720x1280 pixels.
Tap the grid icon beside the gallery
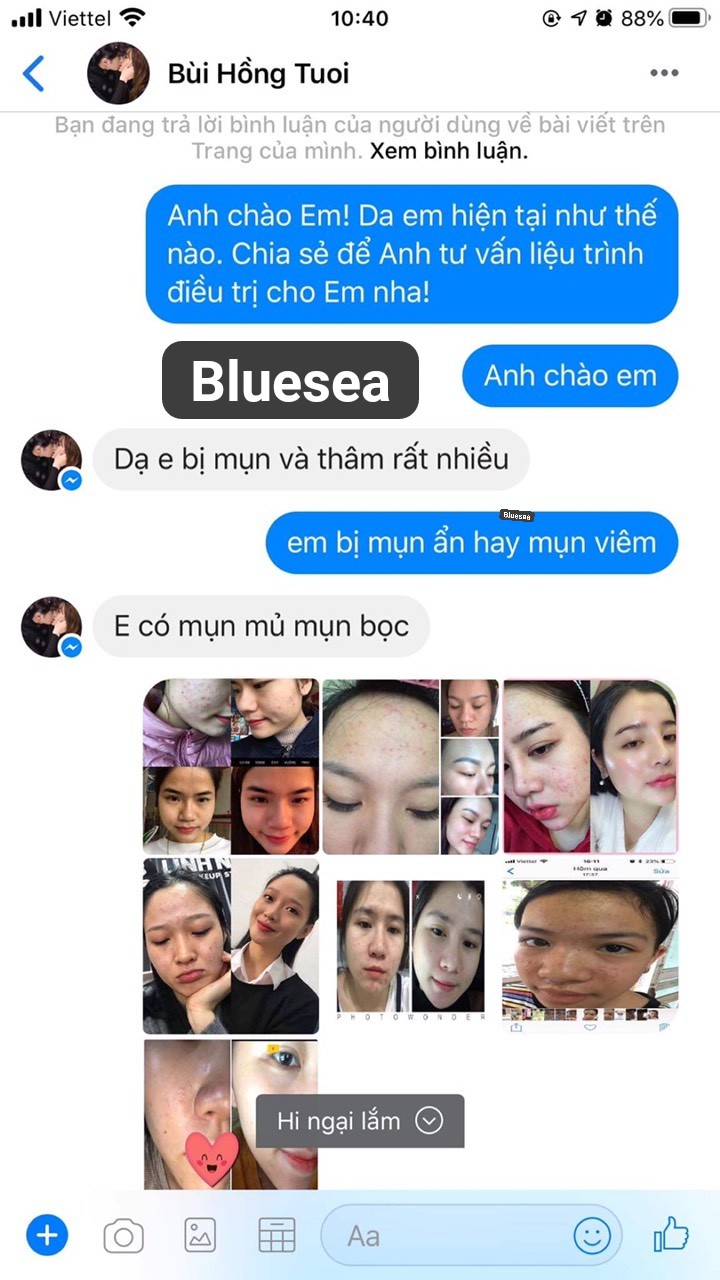click(x=277, y=1236)
